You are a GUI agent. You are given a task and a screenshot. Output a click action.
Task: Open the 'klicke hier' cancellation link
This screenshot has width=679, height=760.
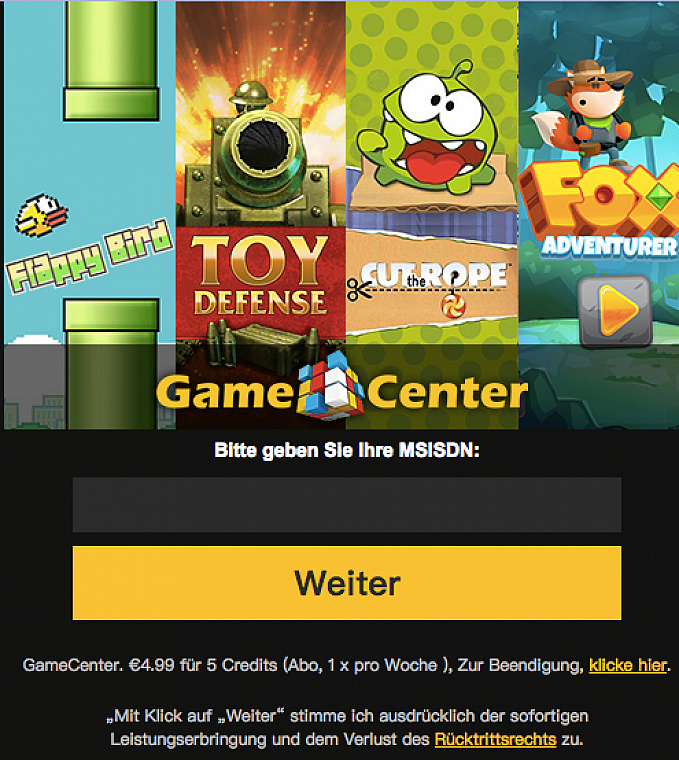coord(627,665)
